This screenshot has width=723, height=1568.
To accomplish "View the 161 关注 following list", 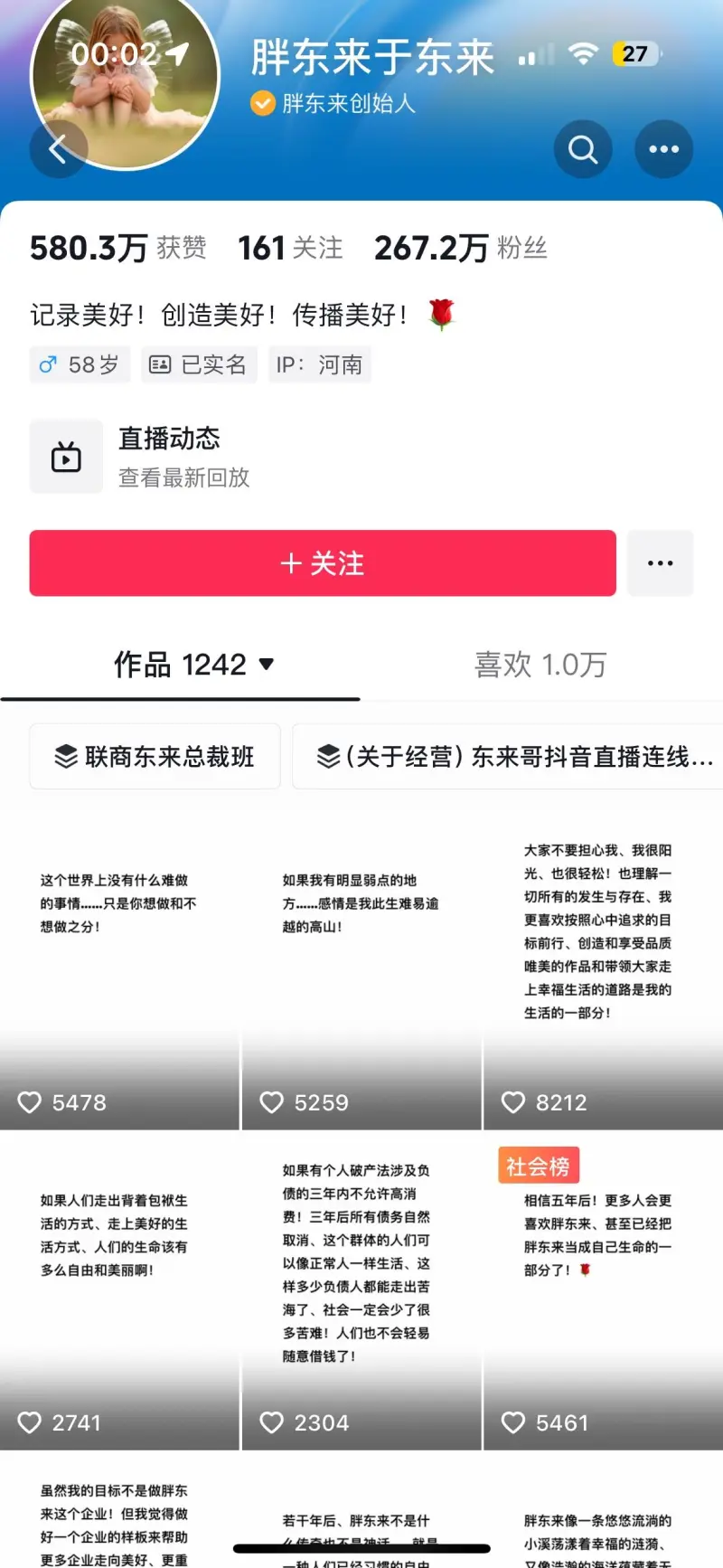I will (x=290, y=248).
